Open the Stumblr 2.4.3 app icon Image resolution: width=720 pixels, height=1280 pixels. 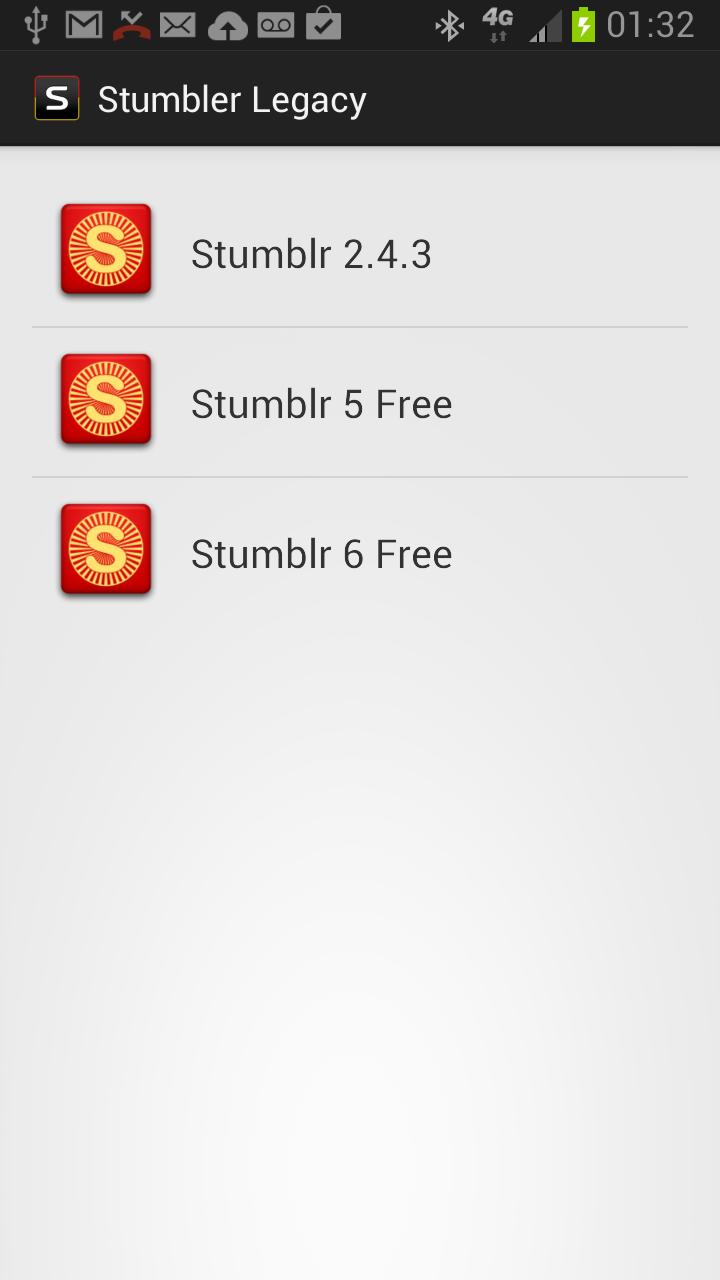pyautogui.click(x=105, y=250)
